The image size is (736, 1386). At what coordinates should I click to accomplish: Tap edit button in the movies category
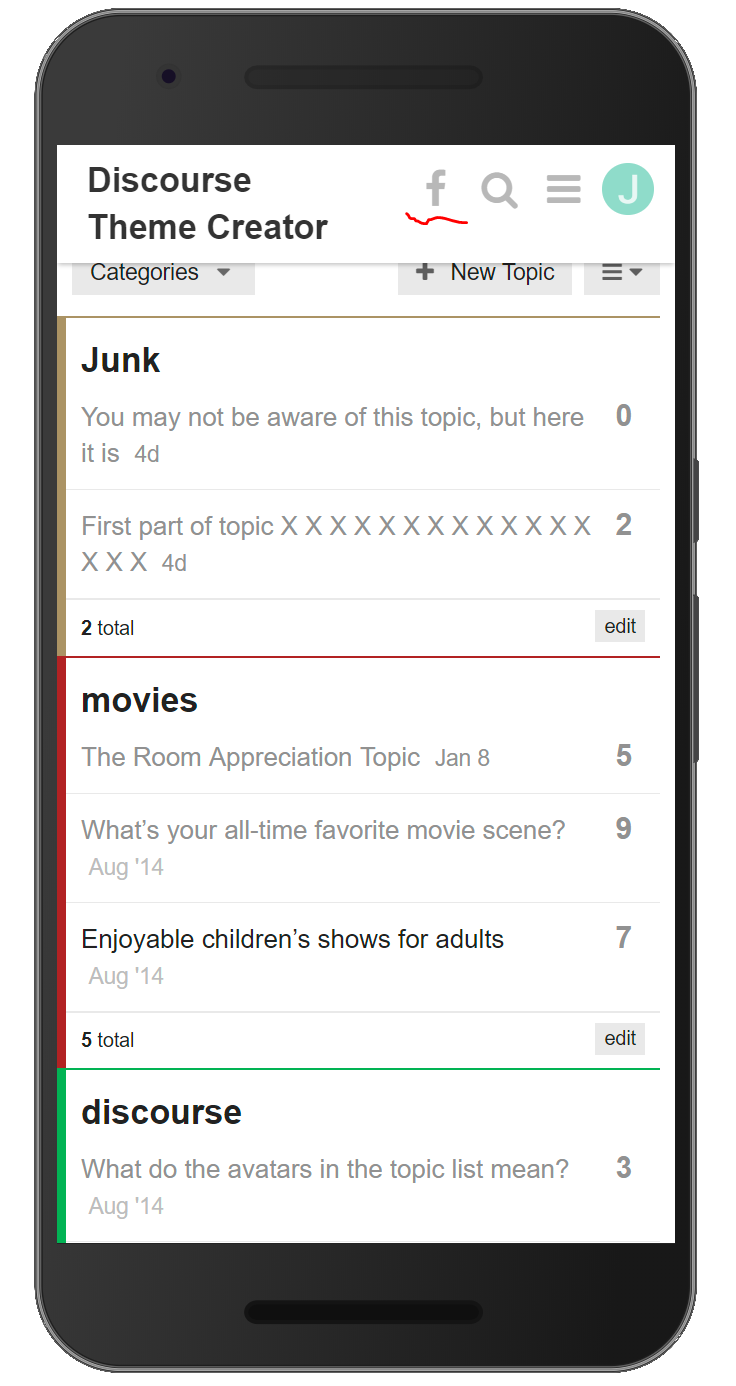[x=620, y=1038]
